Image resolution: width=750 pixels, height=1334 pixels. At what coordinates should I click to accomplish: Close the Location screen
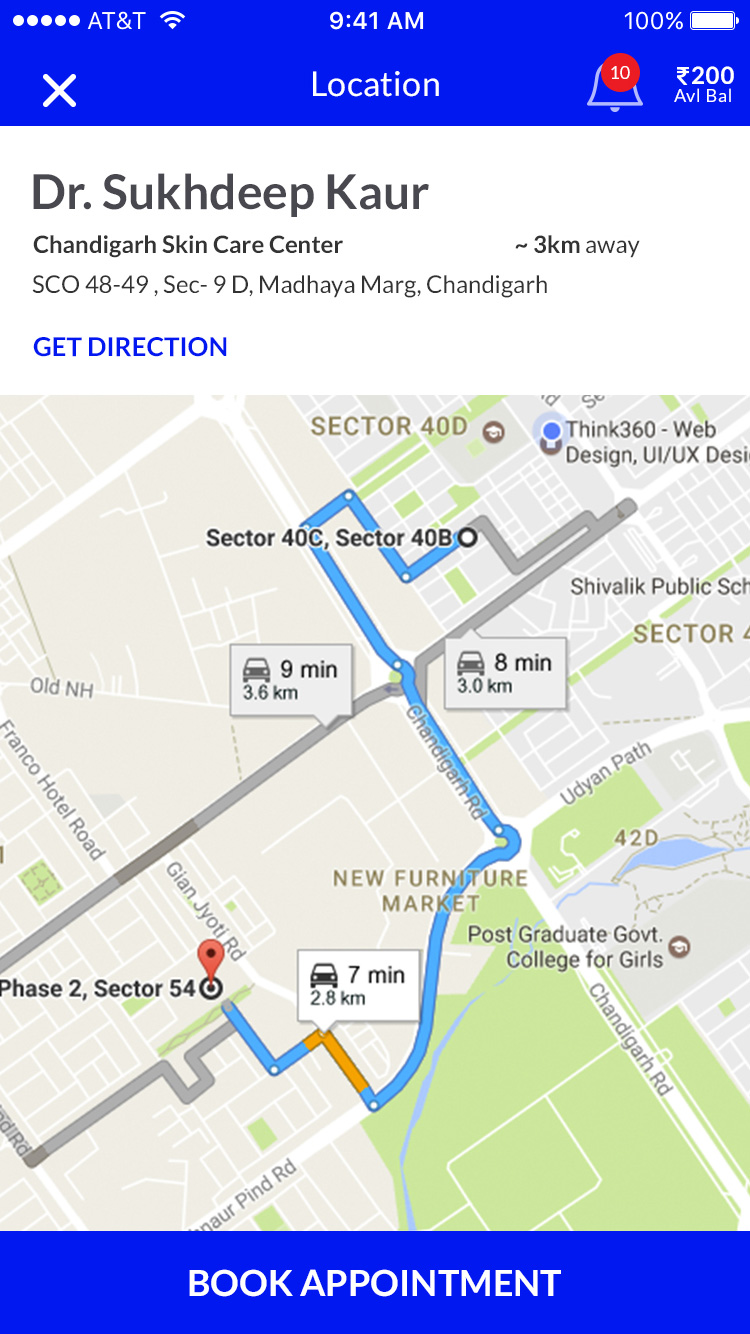[x=59, y=91]
